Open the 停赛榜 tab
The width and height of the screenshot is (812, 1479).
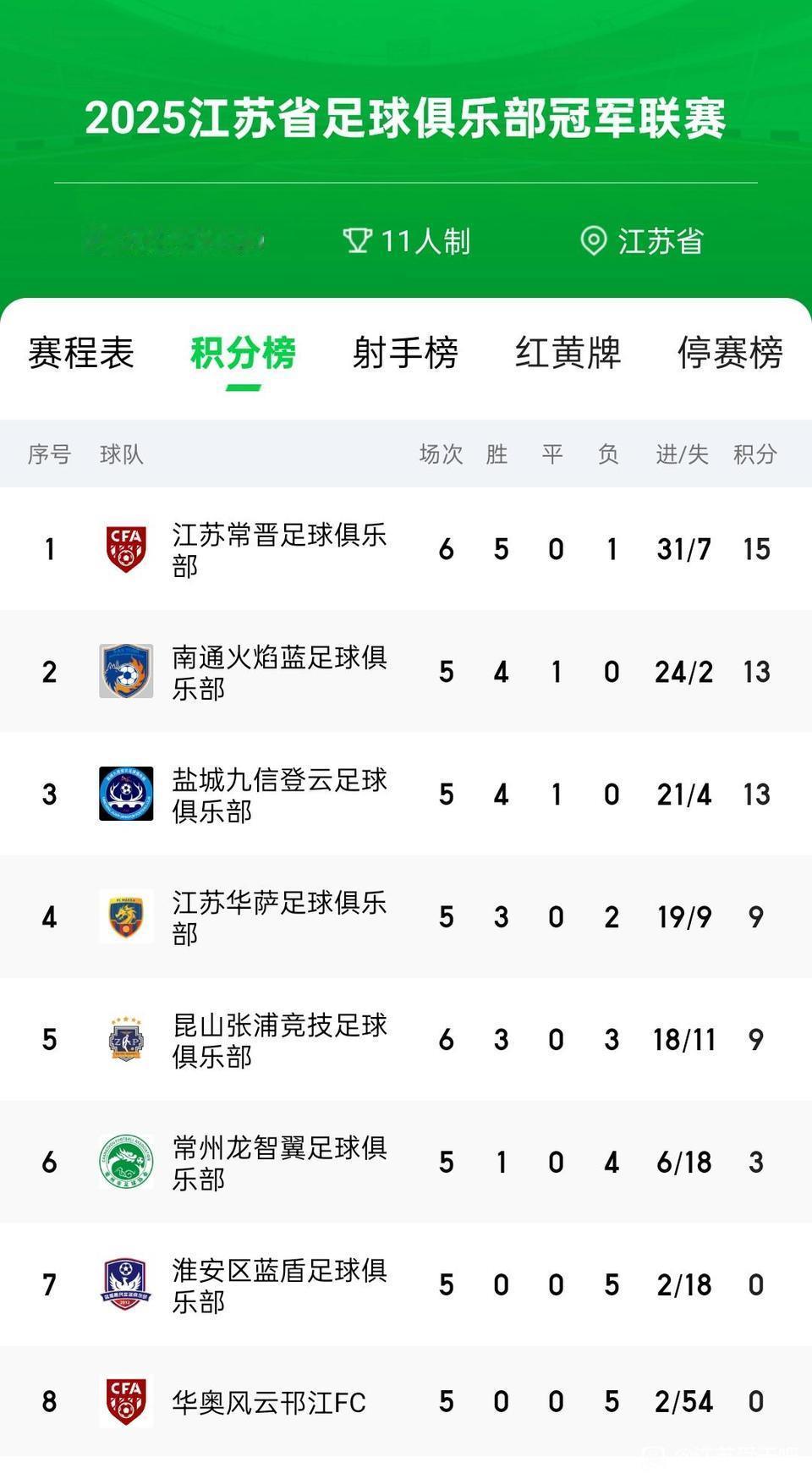730,353
